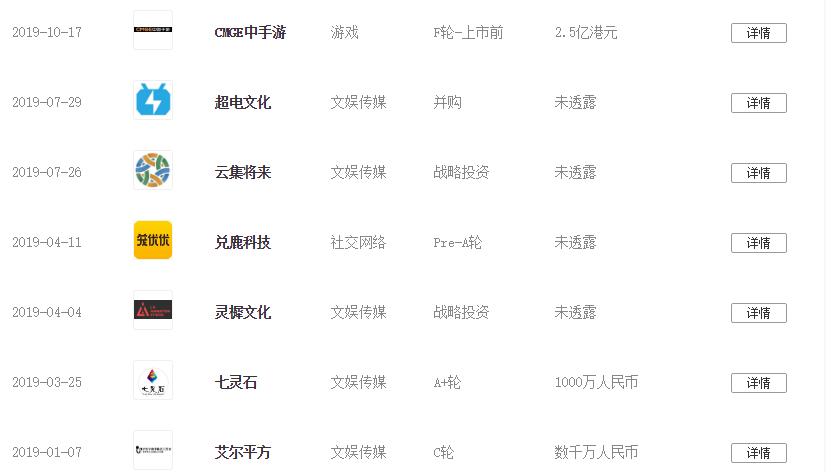Select the 超电文化 company name

[242, 103]
